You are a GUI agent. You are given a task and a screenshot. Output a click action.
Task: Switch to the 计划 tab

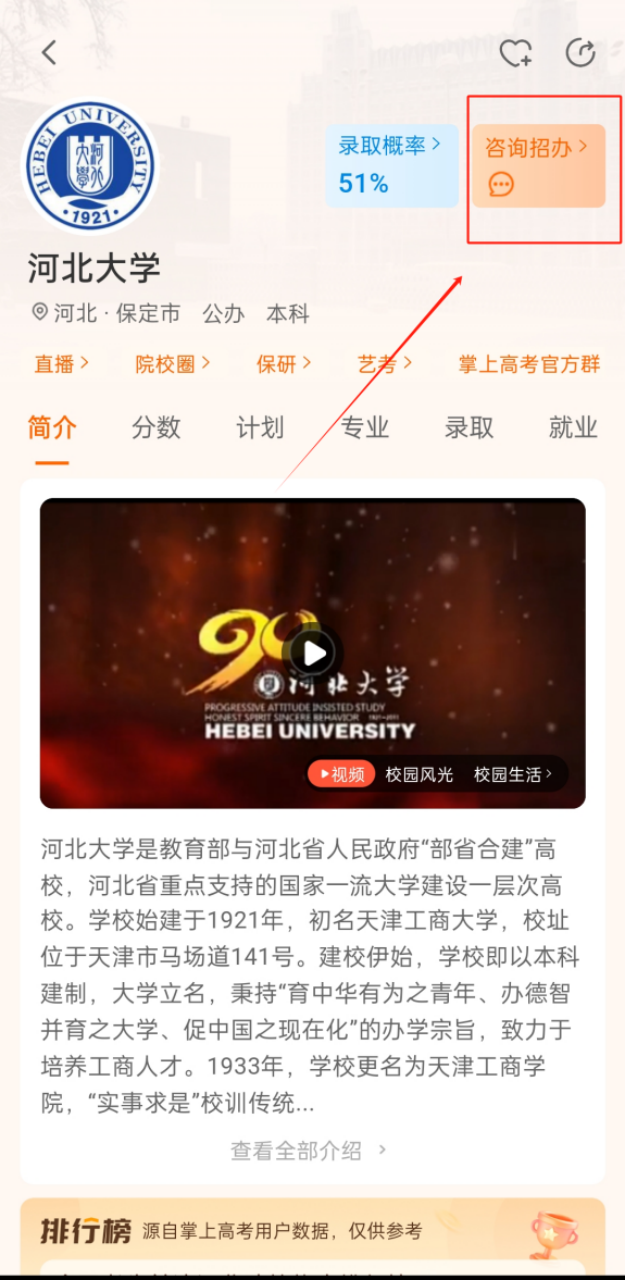260,428
